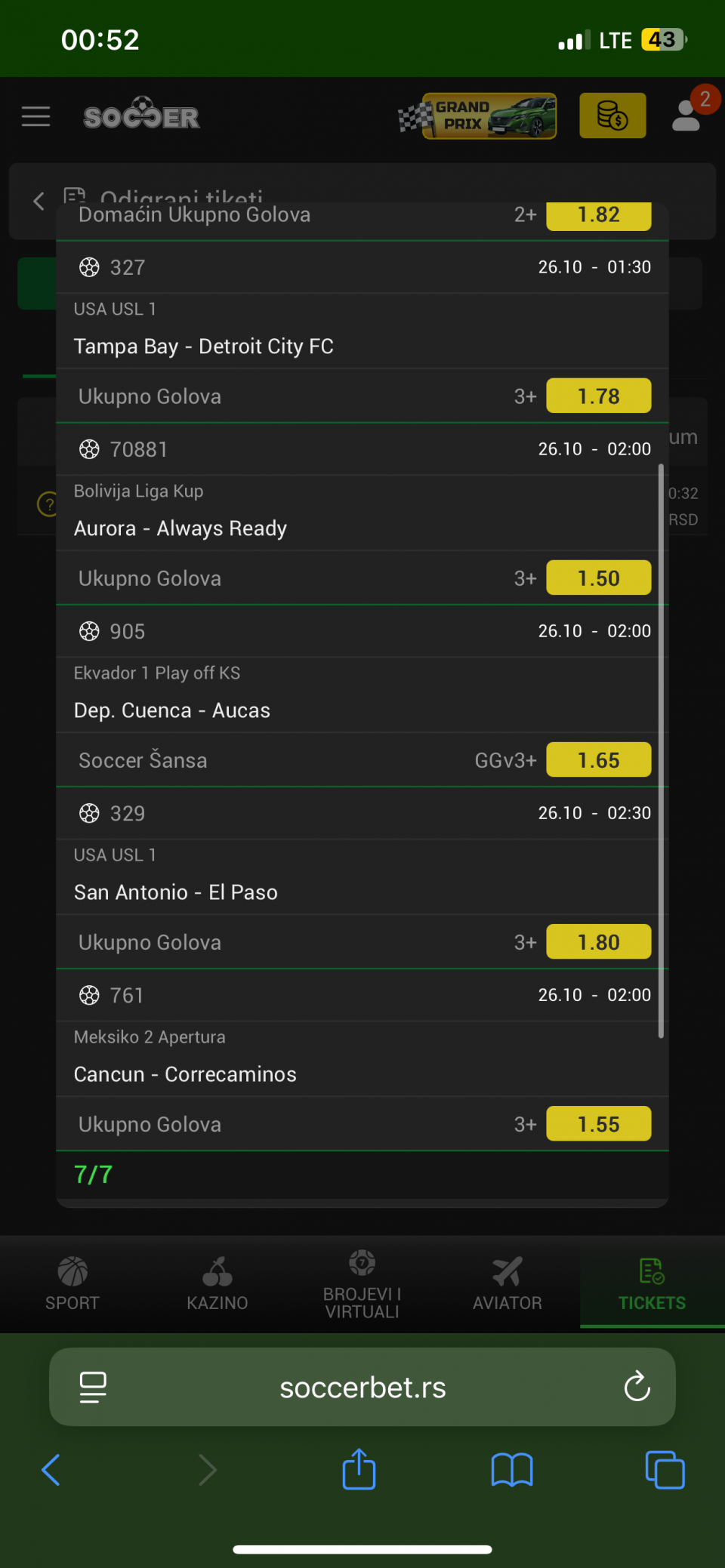Open the Grand Prix promotion banner
The height and width of the screenshot is (1568, 725).
pos(478,116)
